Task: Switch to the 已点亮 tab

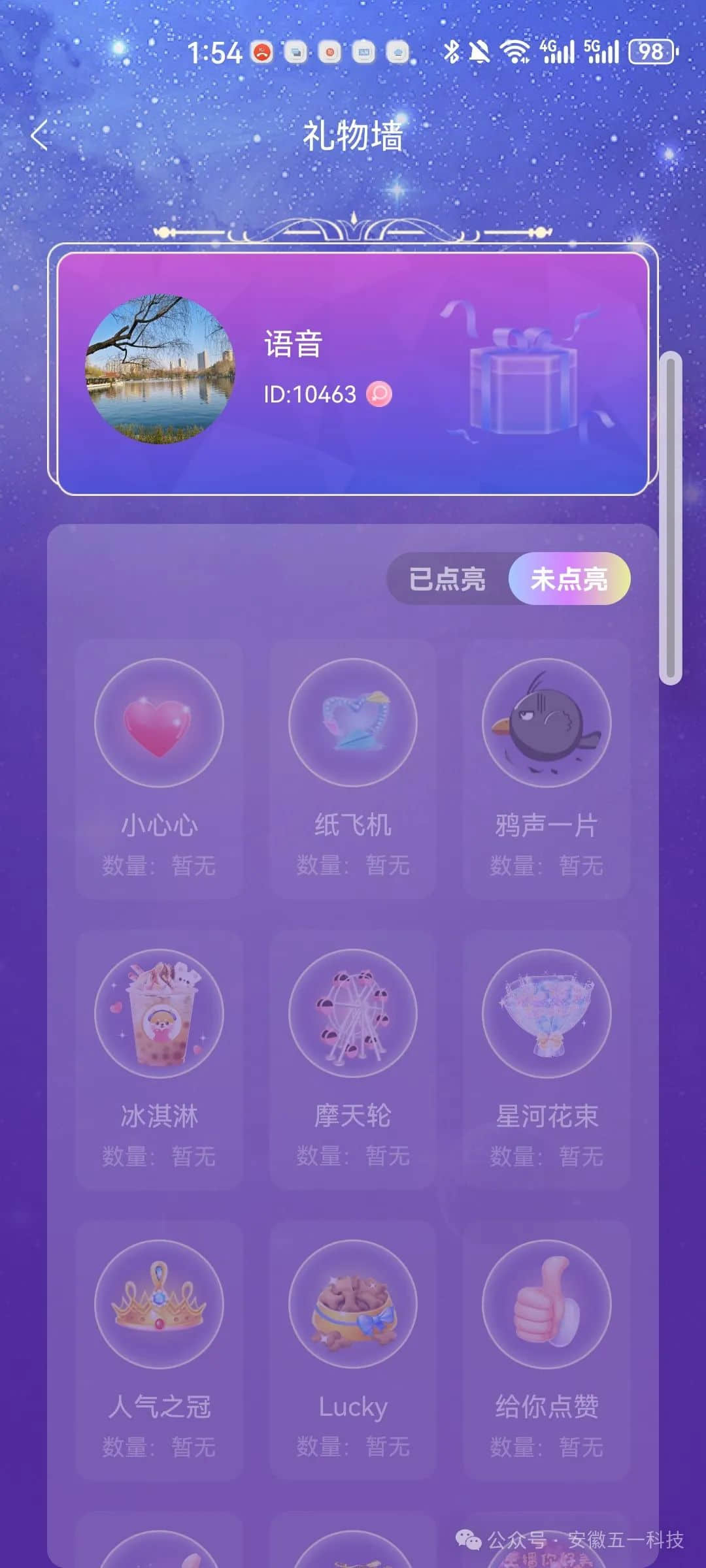Action: click(448, 579)
